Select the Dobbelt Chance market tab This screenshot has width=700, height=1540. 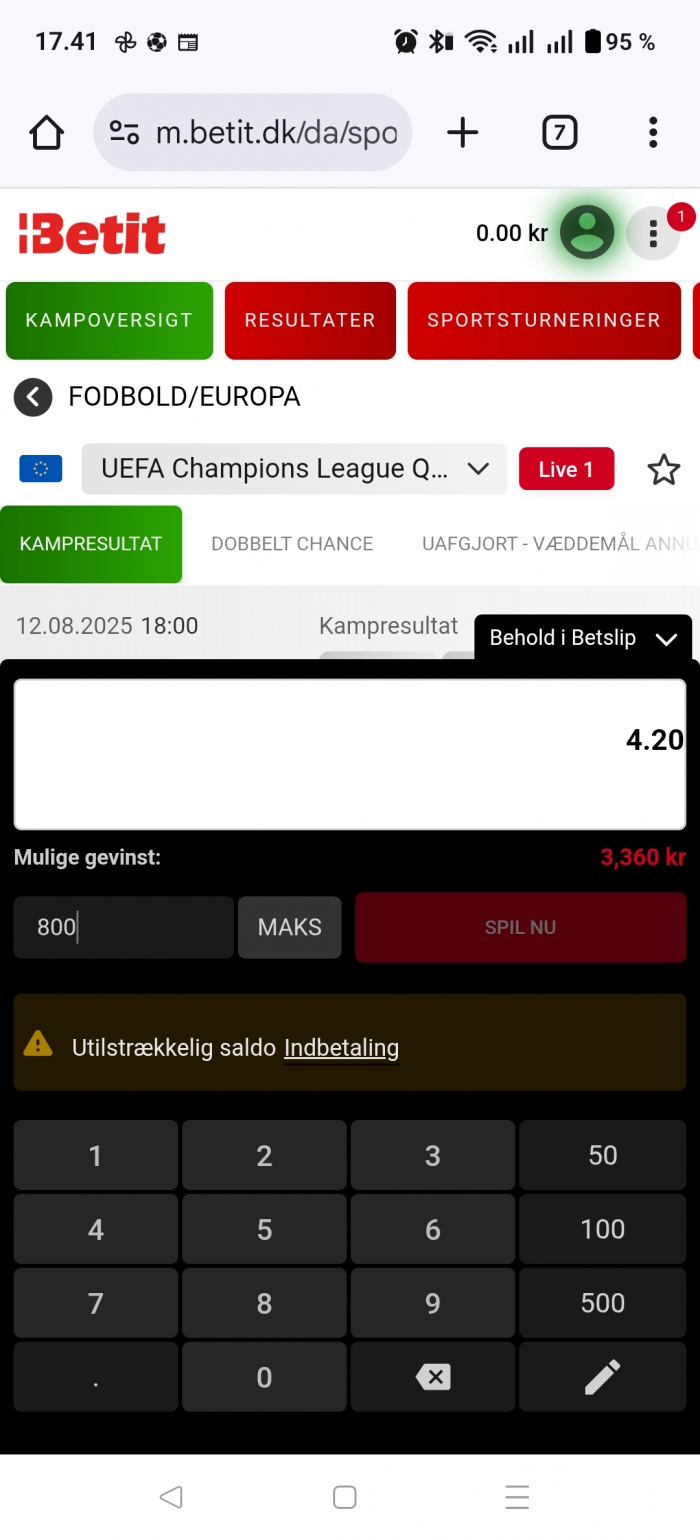tap(292, 544)
